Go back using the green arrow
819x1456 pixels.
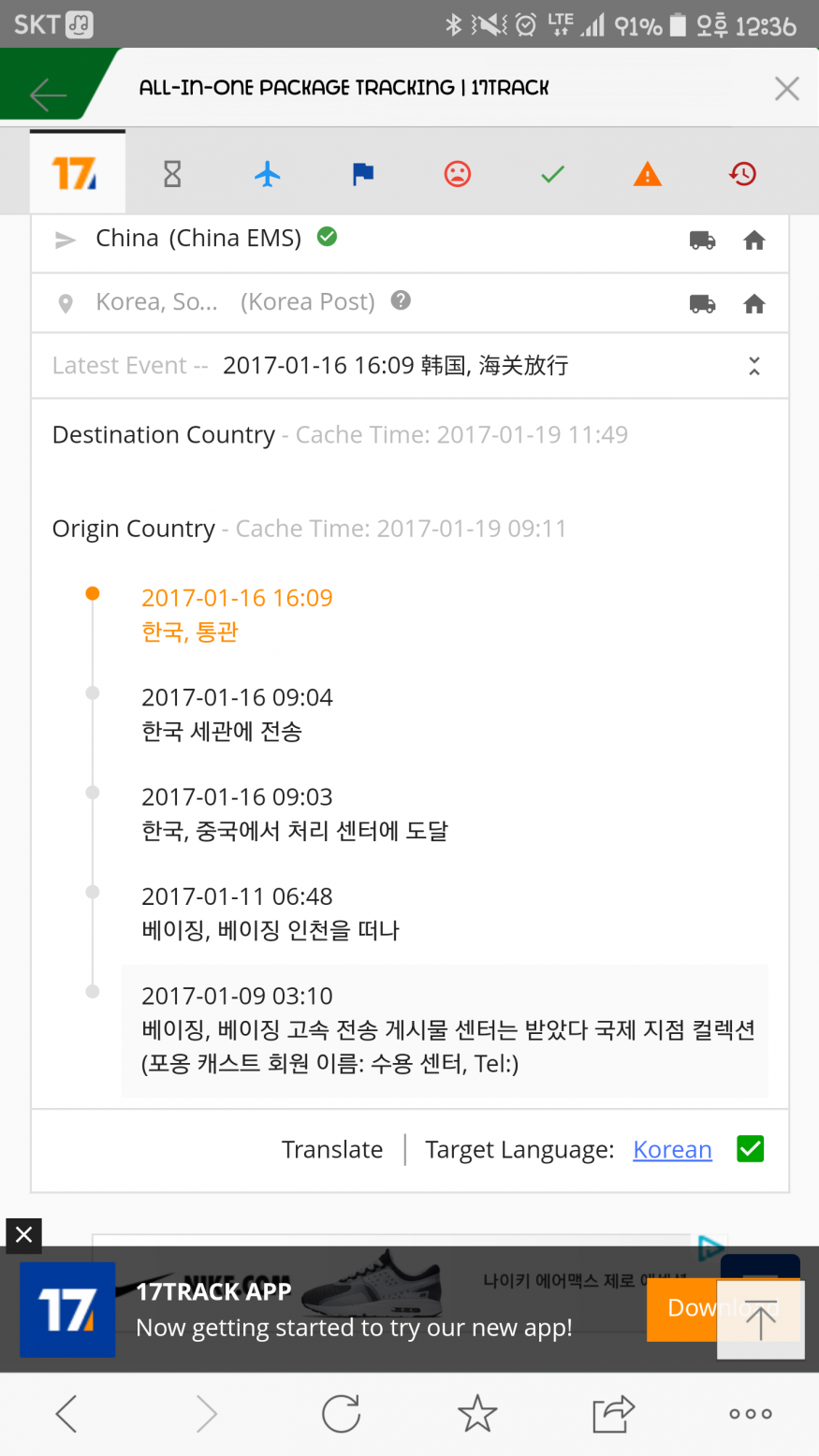tap(47, 94)
